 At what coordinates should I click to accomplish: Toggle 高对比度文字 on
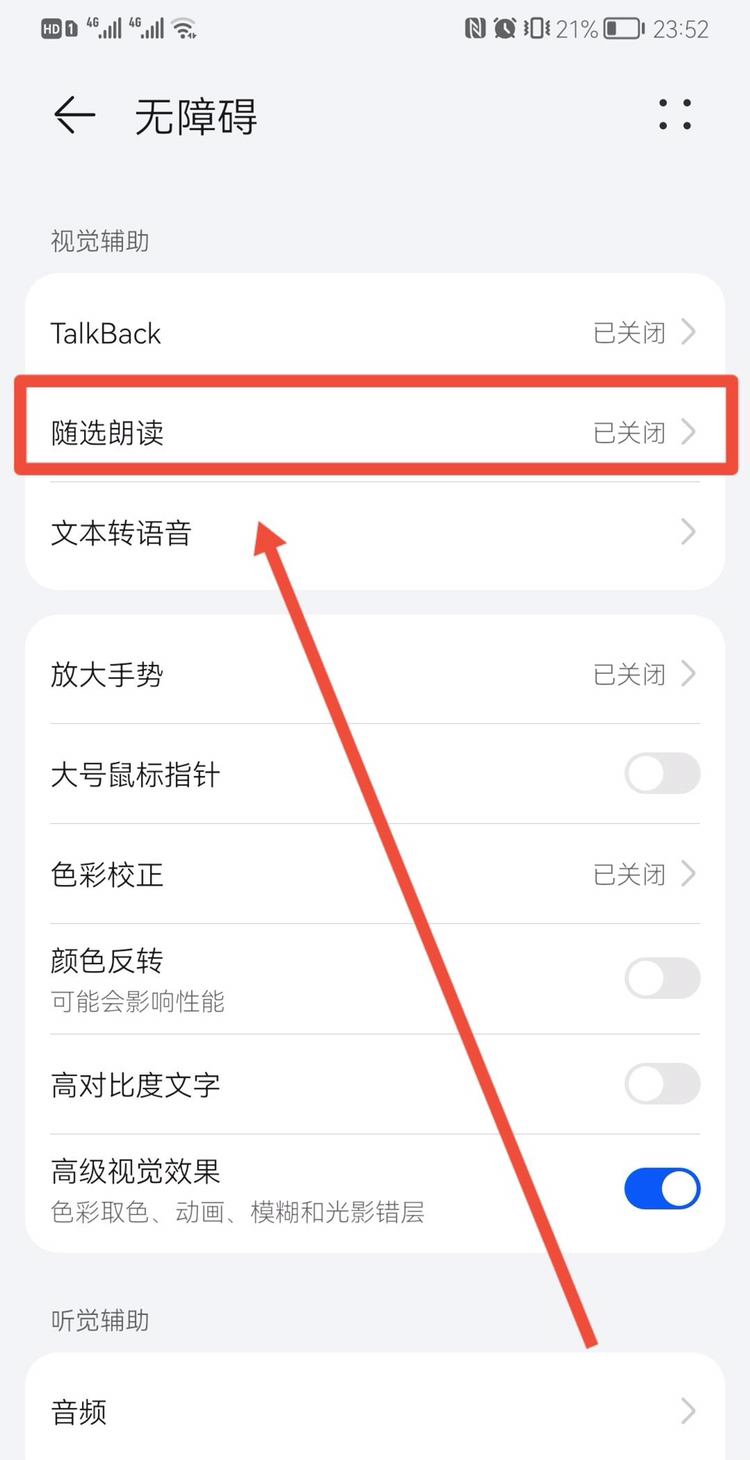pyautogui.click(x=662, y=1084)
